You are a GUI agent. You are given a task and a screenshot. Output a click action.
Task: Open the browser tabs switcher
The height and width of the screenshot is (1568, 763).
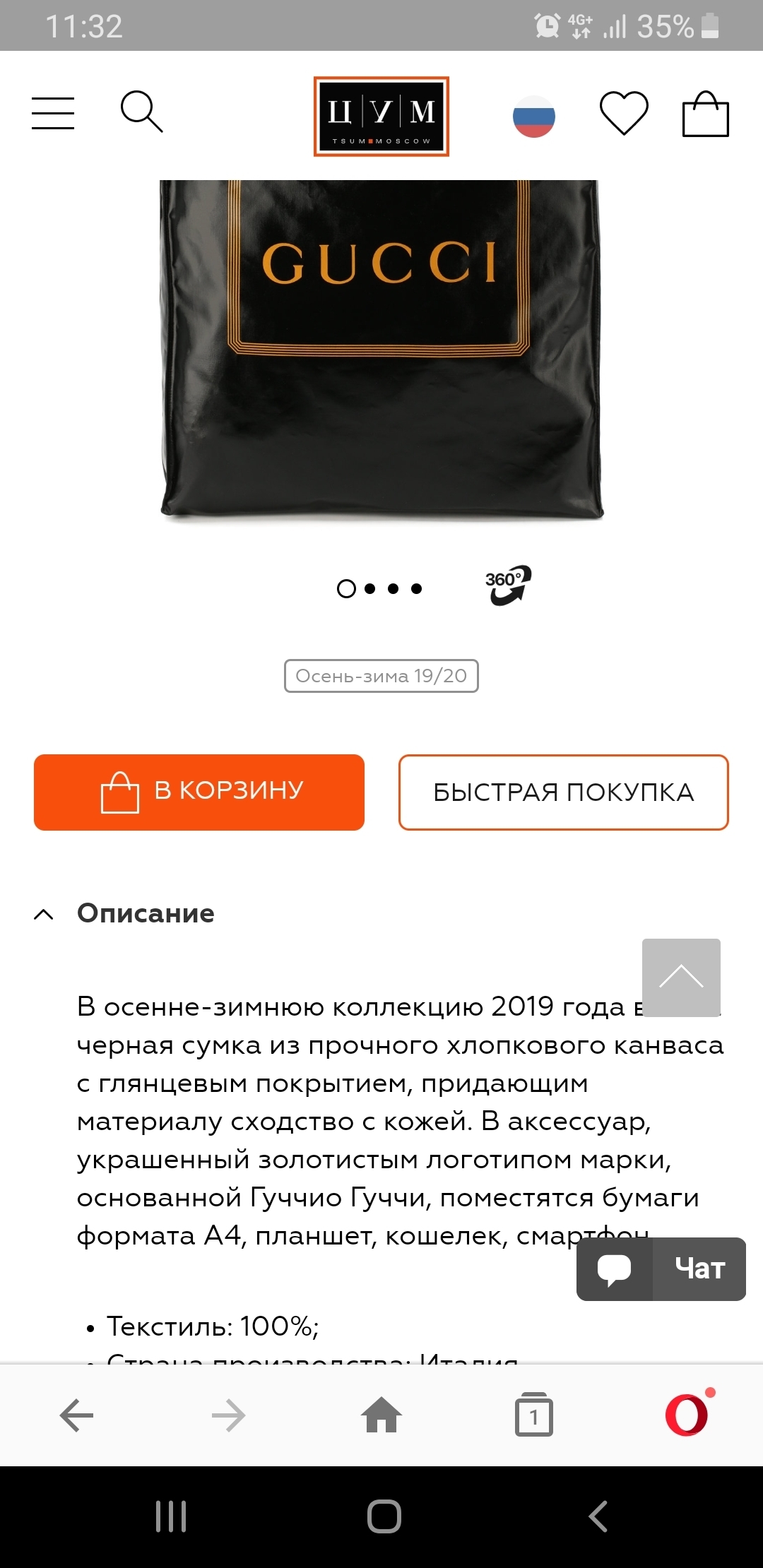click(534, 1415)
